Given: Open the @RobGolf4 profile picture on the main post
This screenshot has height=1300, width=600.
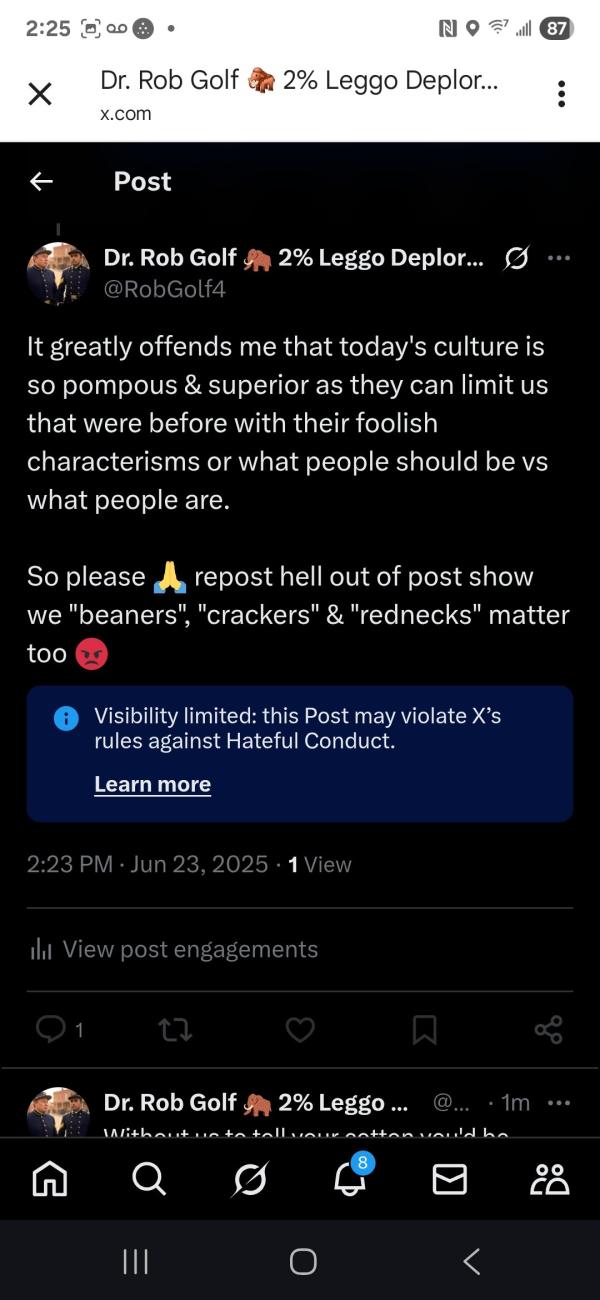Looking at the screenshot, I should point(58,272).
